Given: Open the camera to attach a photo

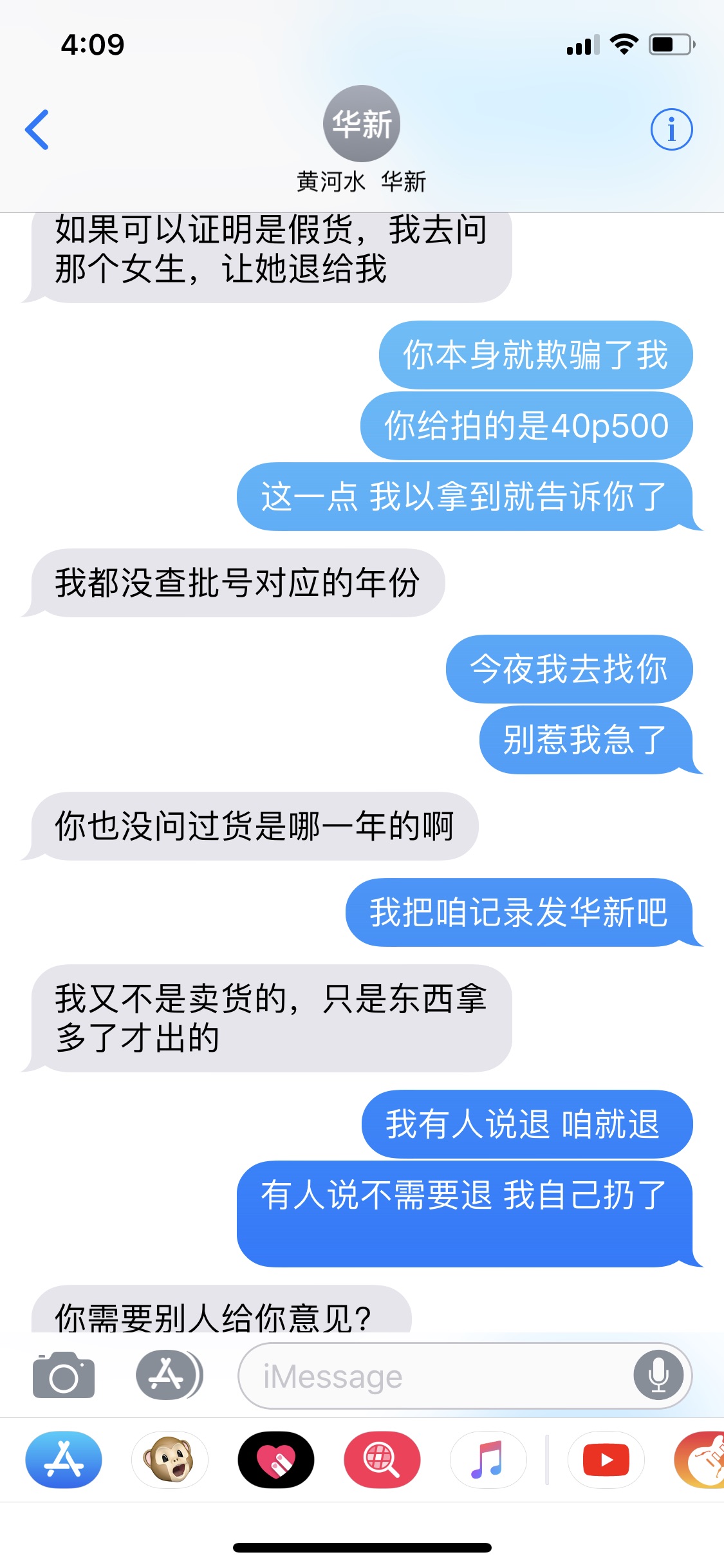Looking at the screenshot, I should pyautogui.click(x=64, y=1376).
